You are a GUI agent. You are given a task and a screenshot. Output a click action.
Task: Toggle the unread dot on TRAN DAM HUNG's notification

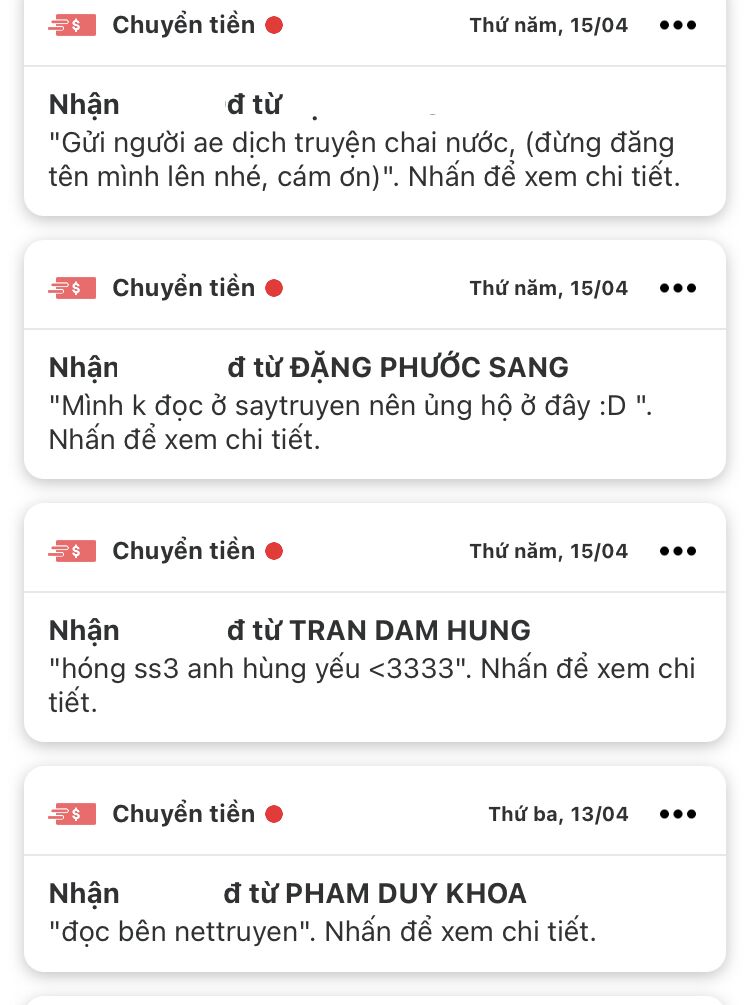pyautogui.click(x=276, y=550)
